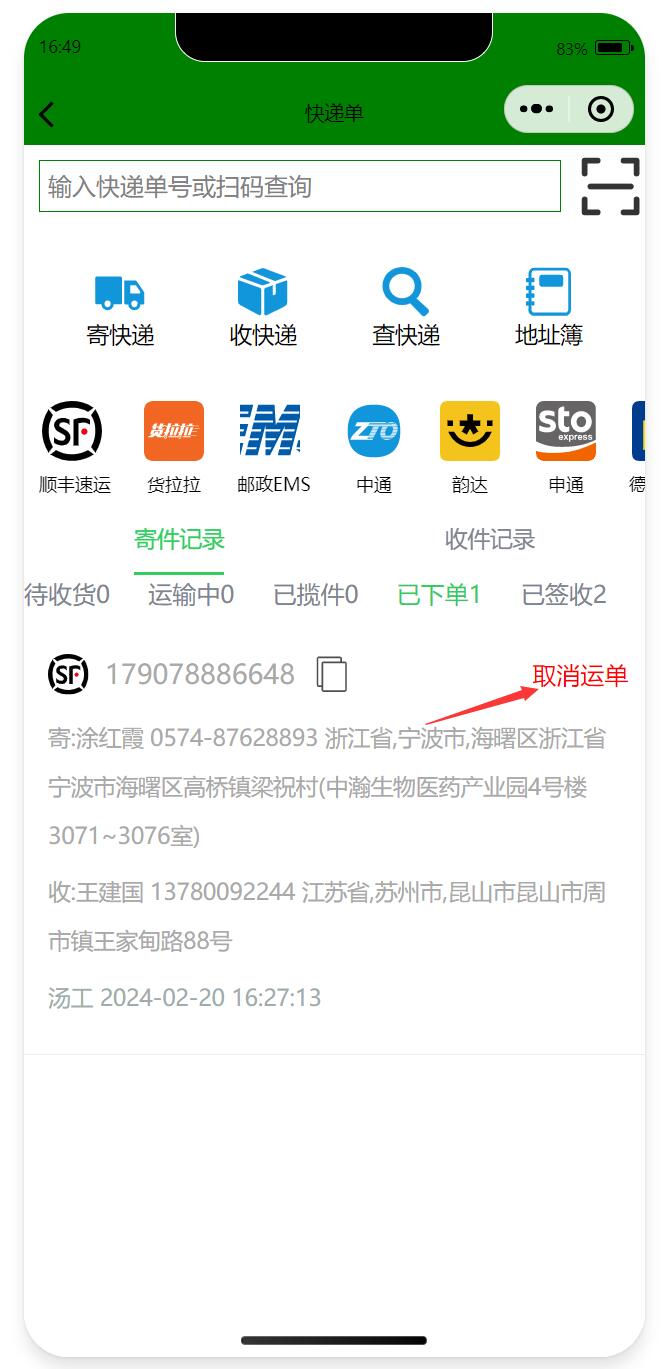
Task: Tap the tracking number input field
Action: [x=299, y=186]
